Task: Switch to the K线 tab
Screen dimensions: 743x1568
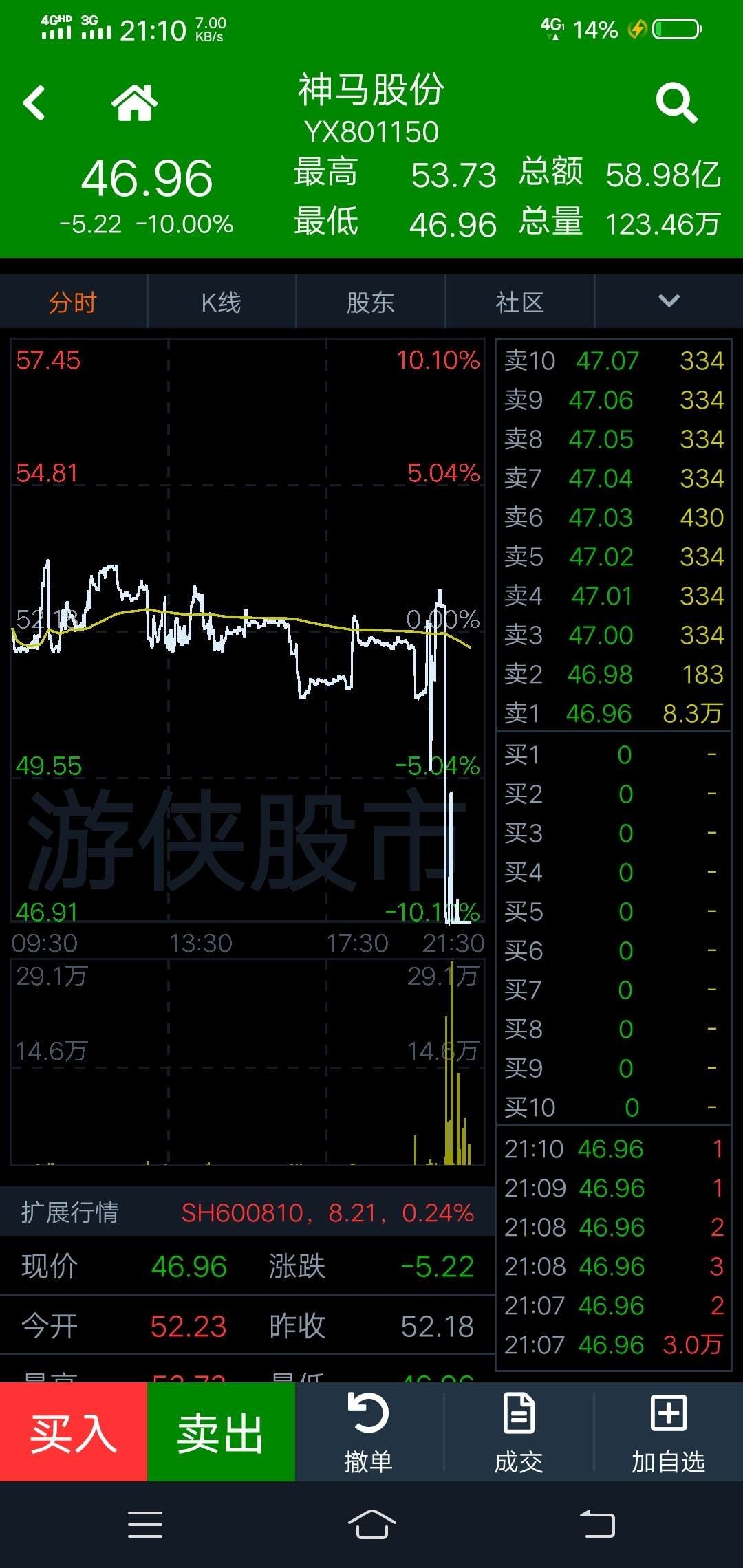Action: click(222, 302)
